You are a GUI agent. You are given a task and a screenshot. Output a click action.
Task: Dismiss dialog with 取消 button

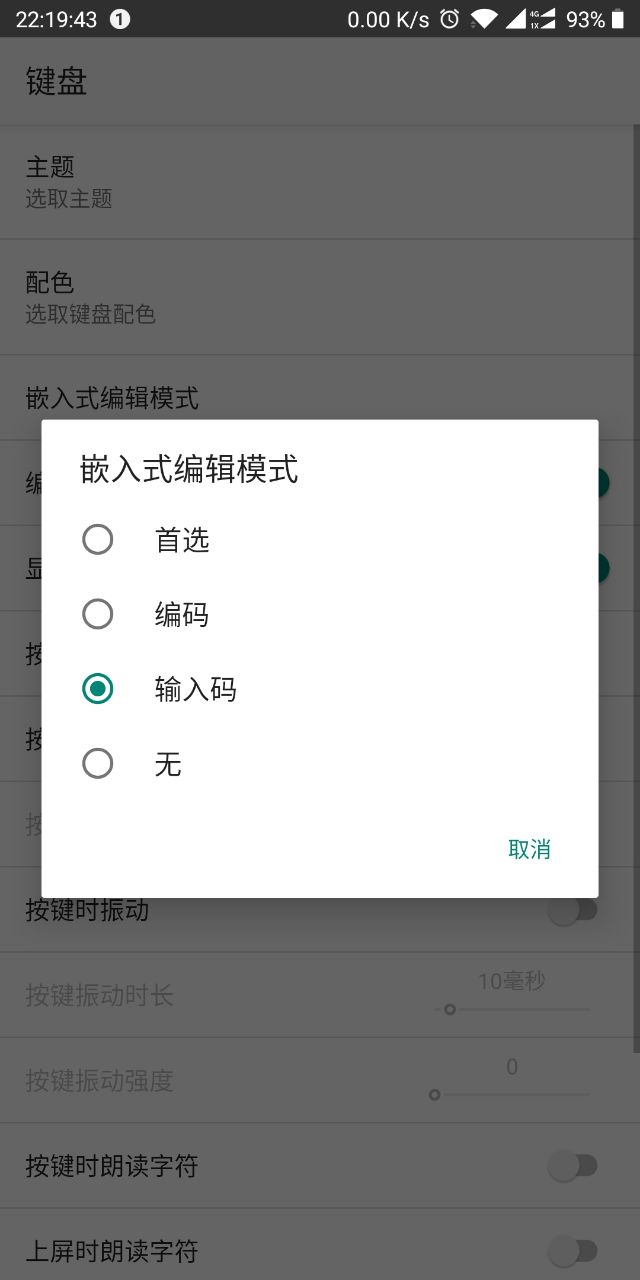tap(529, 849)
